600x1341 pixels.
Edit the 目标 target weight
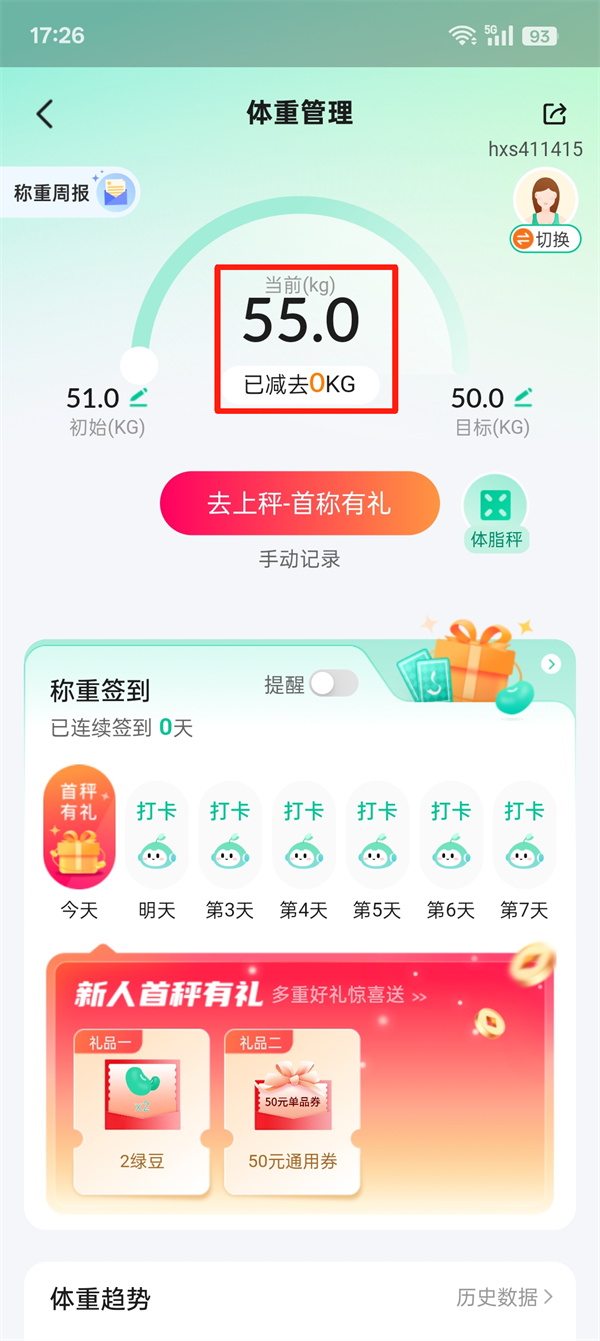tap(523, 397)
